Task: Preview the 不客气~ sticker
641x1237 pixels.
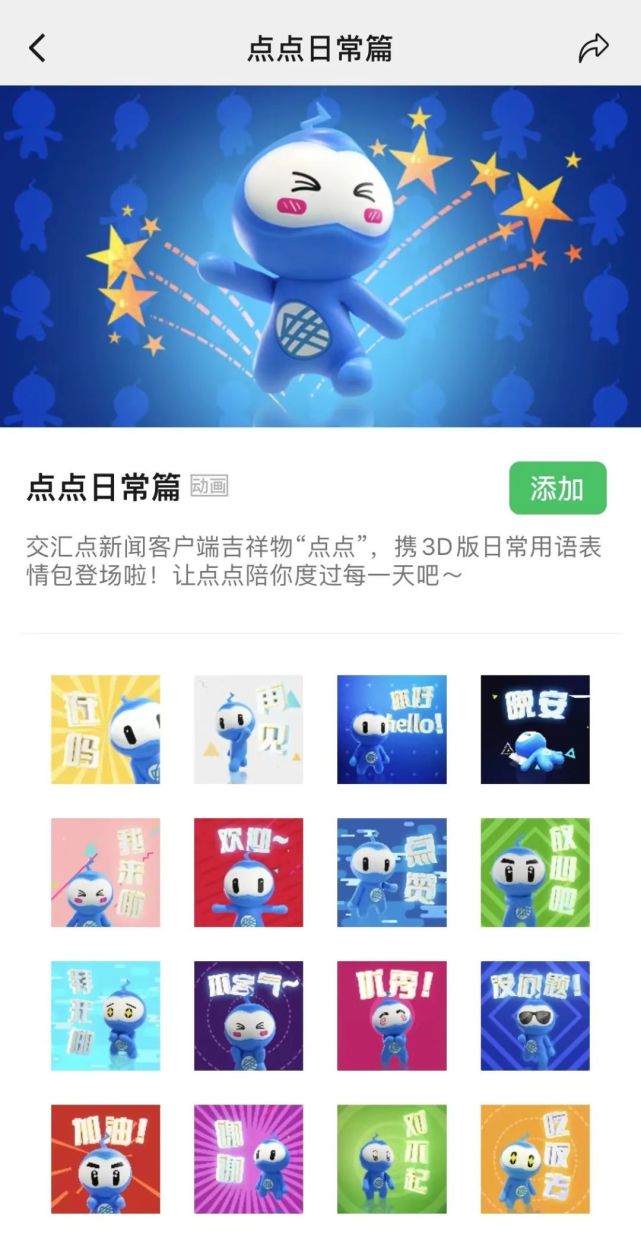Action: 248,1016
